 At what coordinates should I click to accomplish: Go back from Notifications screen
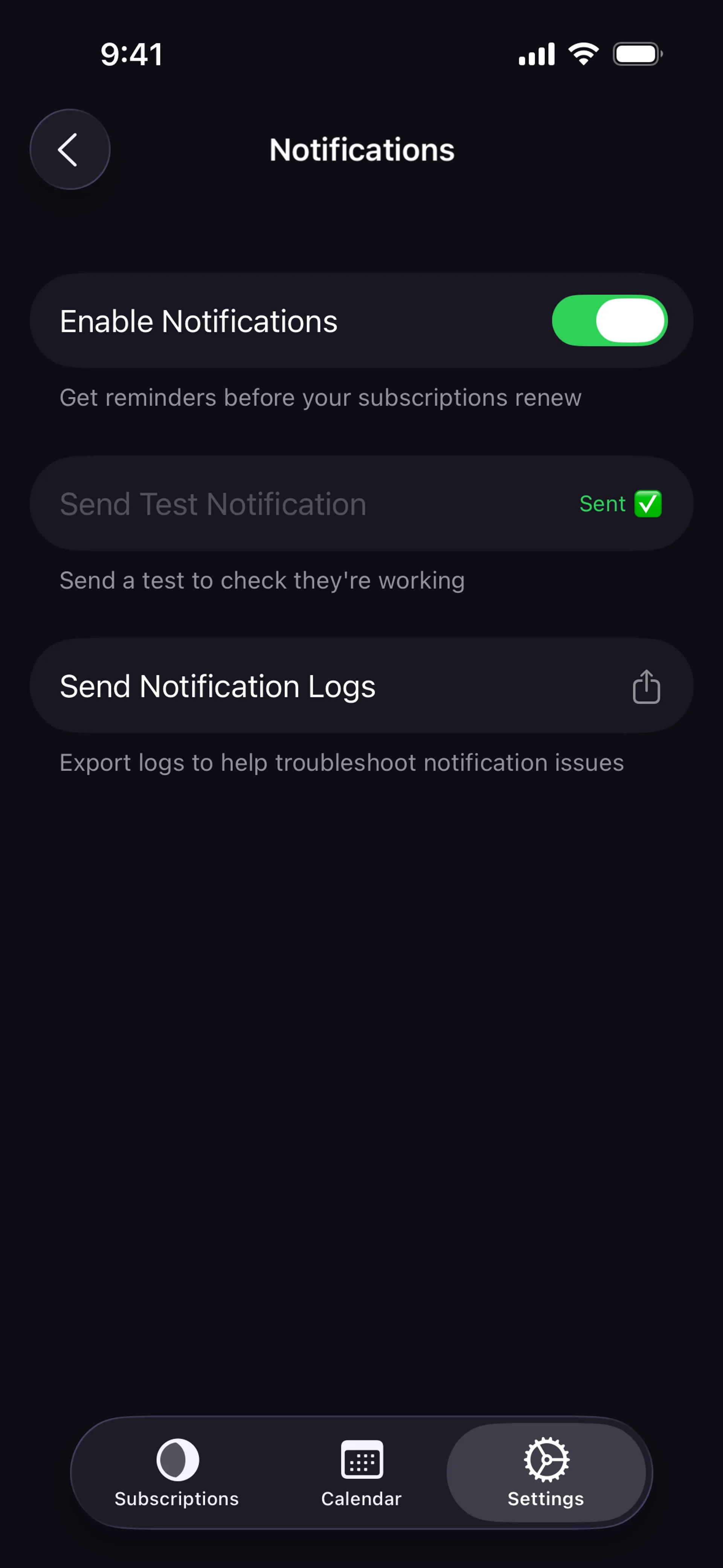[x=70, y=150]
